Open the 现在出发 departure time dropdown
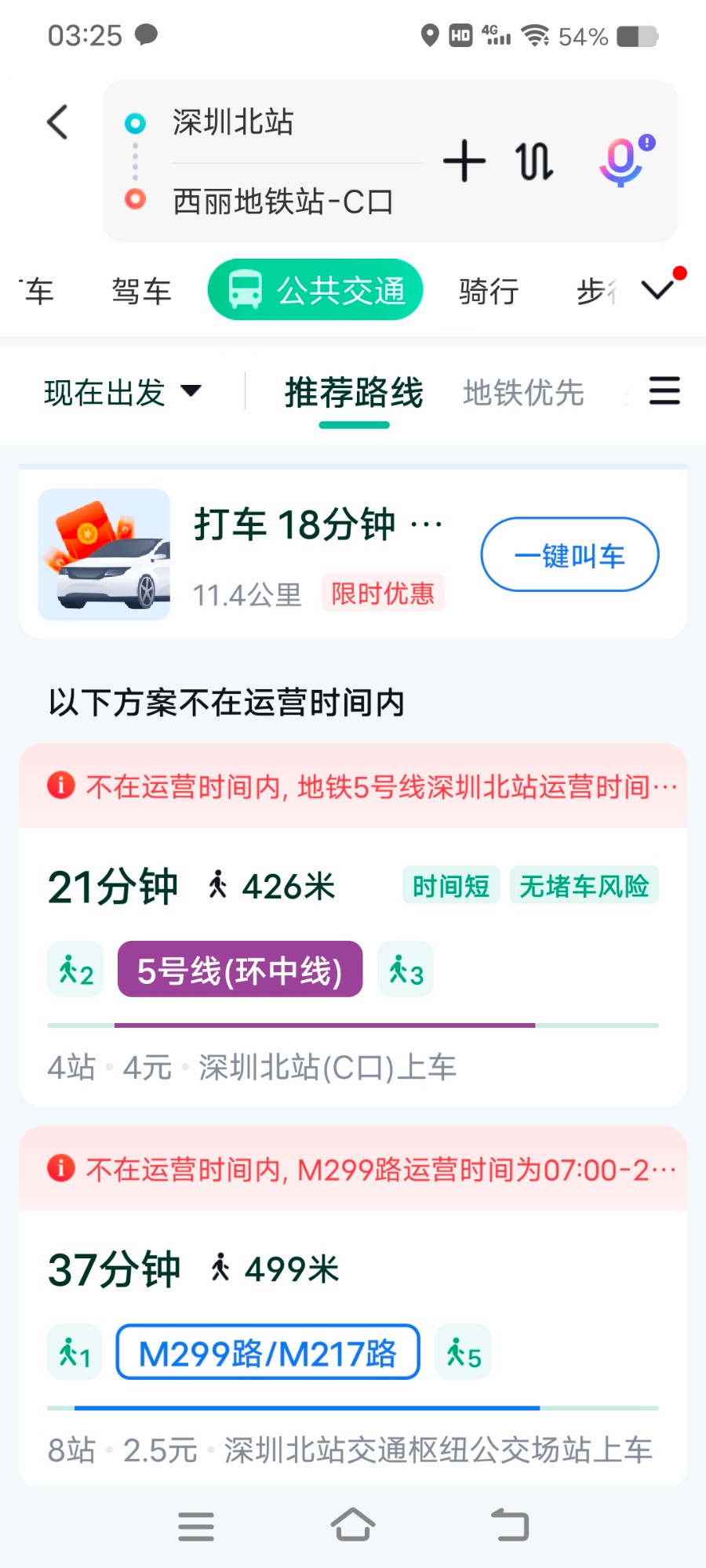706x1568 pixels. coord(122,392)
